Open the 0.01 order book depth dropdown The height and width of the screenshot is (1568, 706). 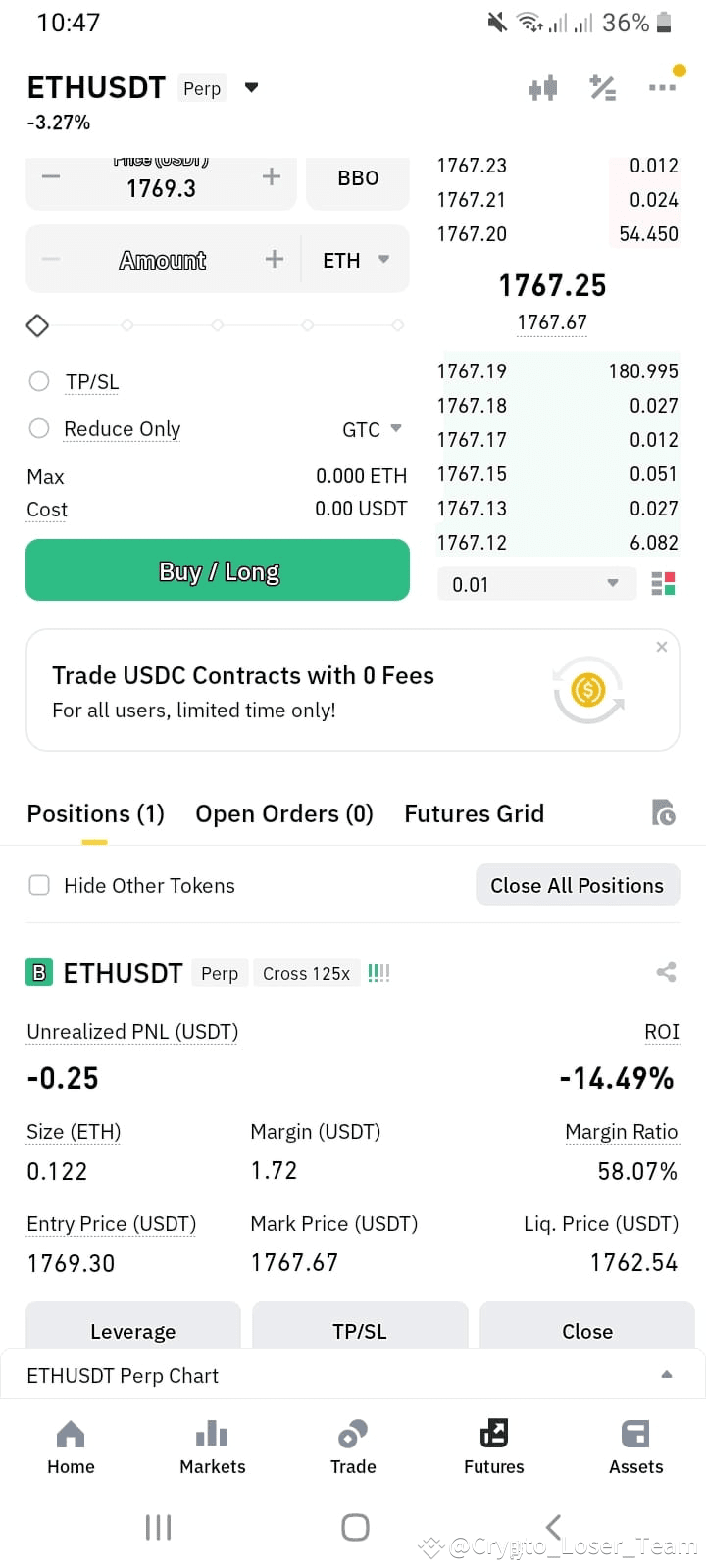(533, 584)
